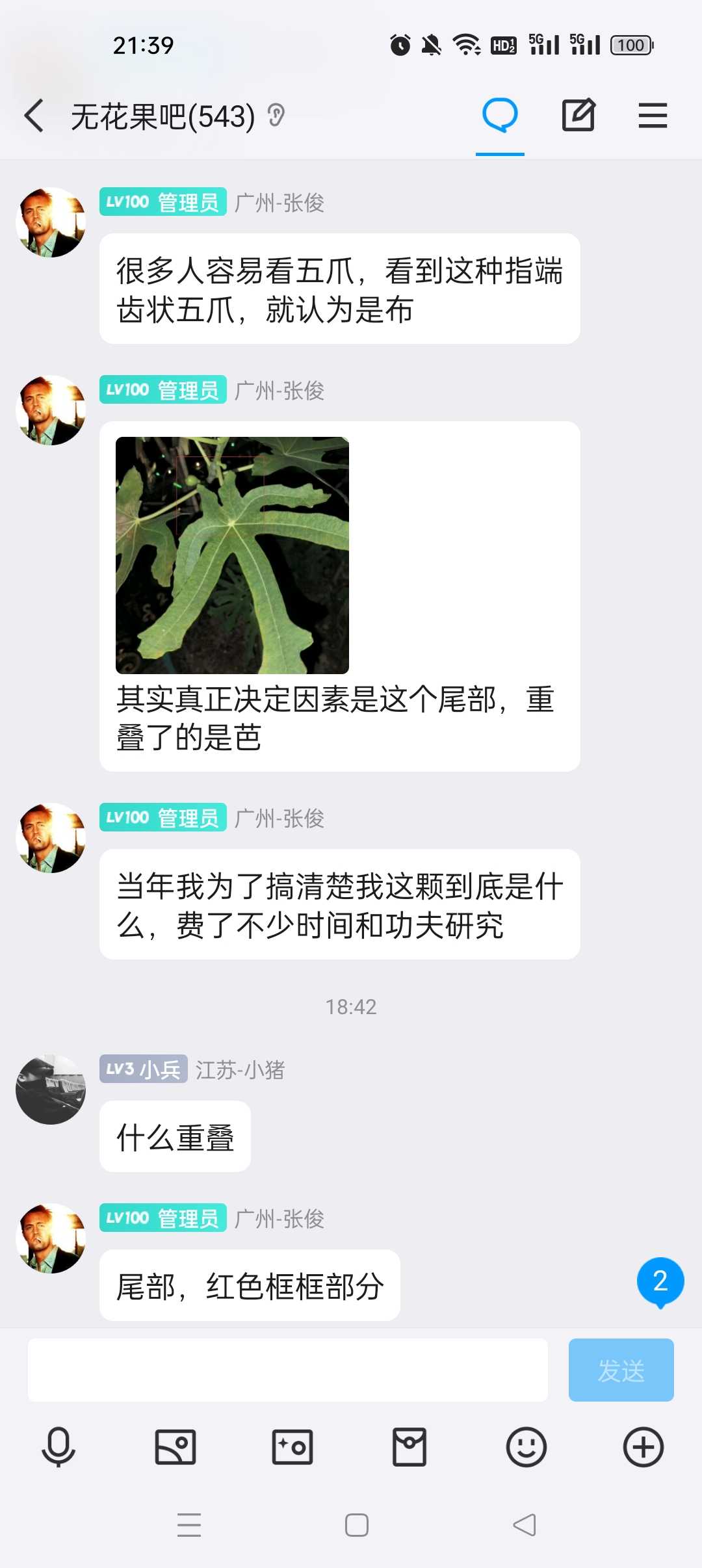Open the group menu with three lines
702x1568 pixels.
[653, 116]
